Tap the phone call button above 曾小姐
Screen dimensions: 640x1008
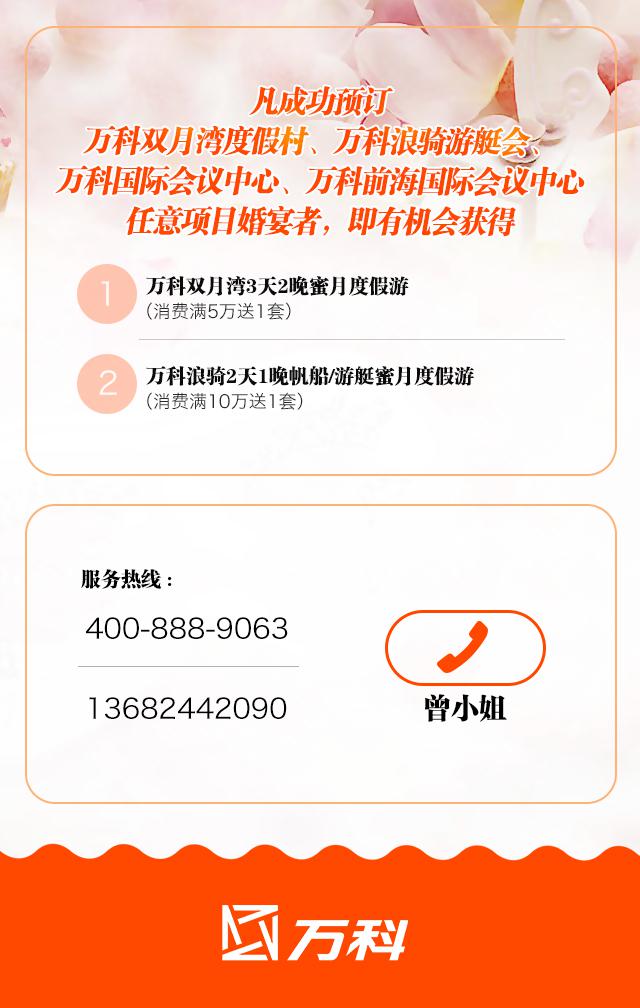pos(465,647)
